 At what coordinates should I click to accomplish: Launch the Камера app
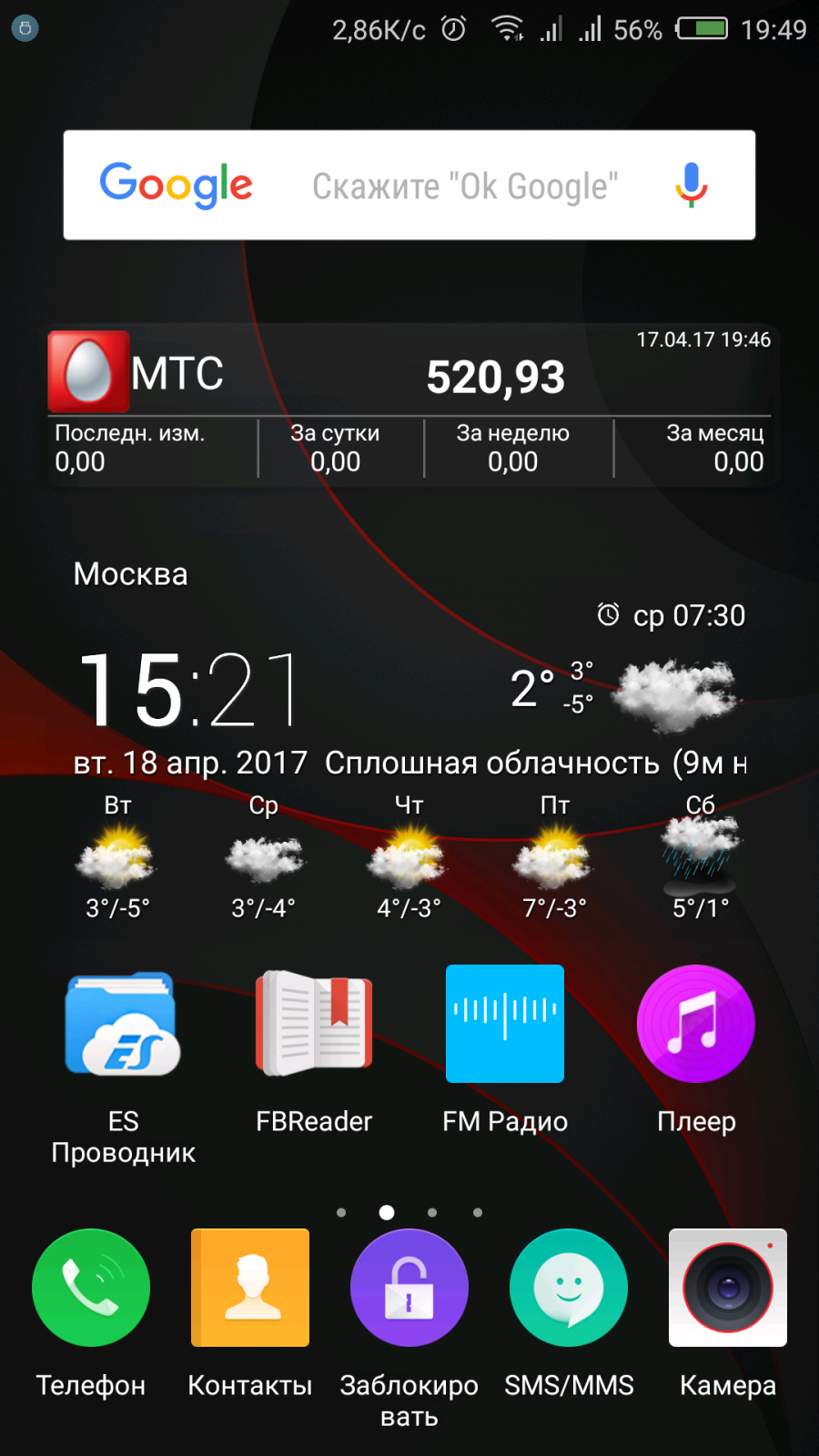[728, 1288]
